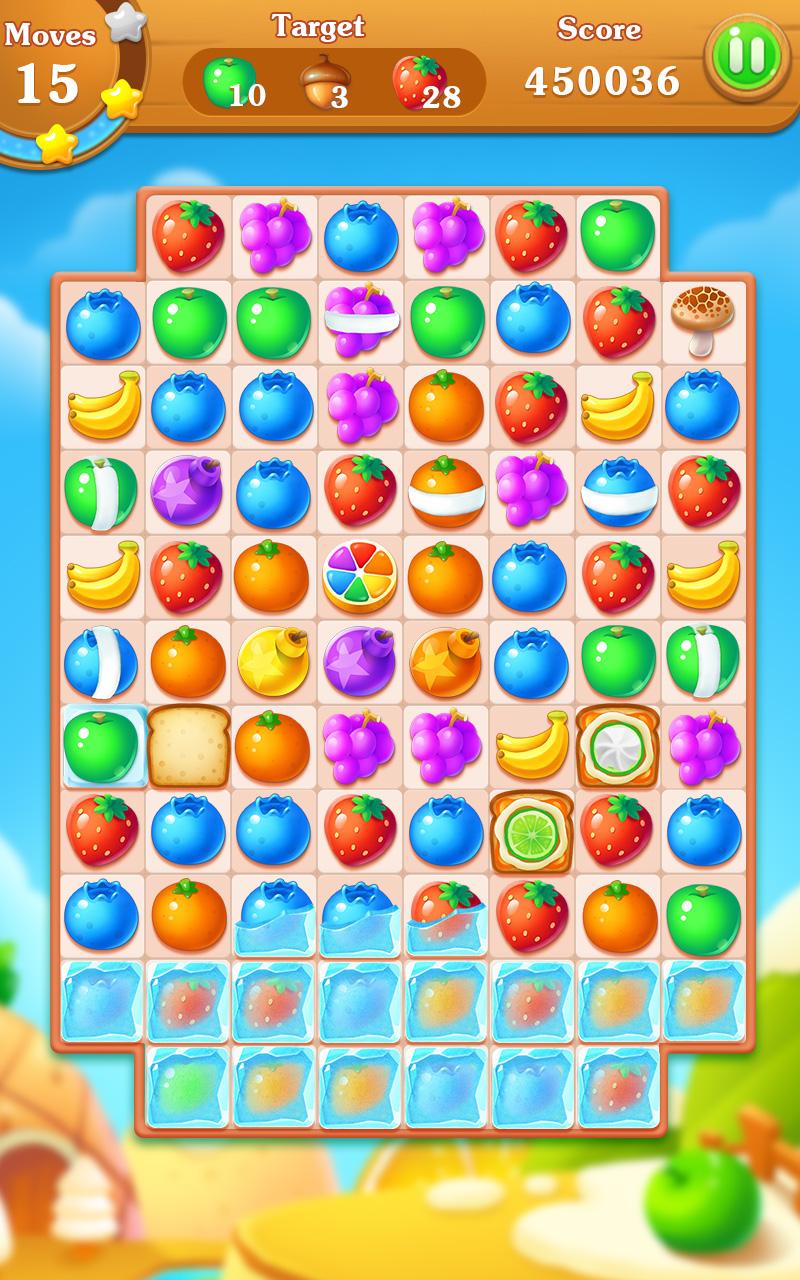Select the plain bread slice tile

coord(188,746)
